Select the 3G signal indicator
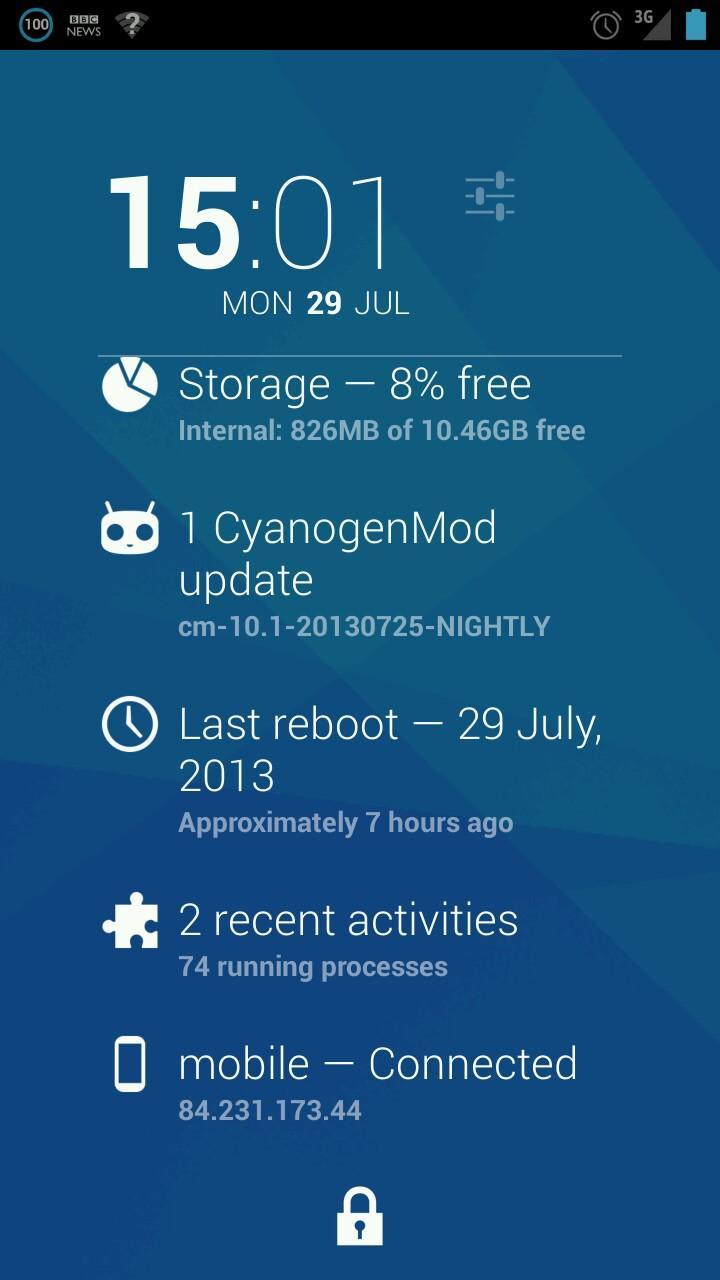This screenshot has width=720, height=1280. tap(655, 22)
